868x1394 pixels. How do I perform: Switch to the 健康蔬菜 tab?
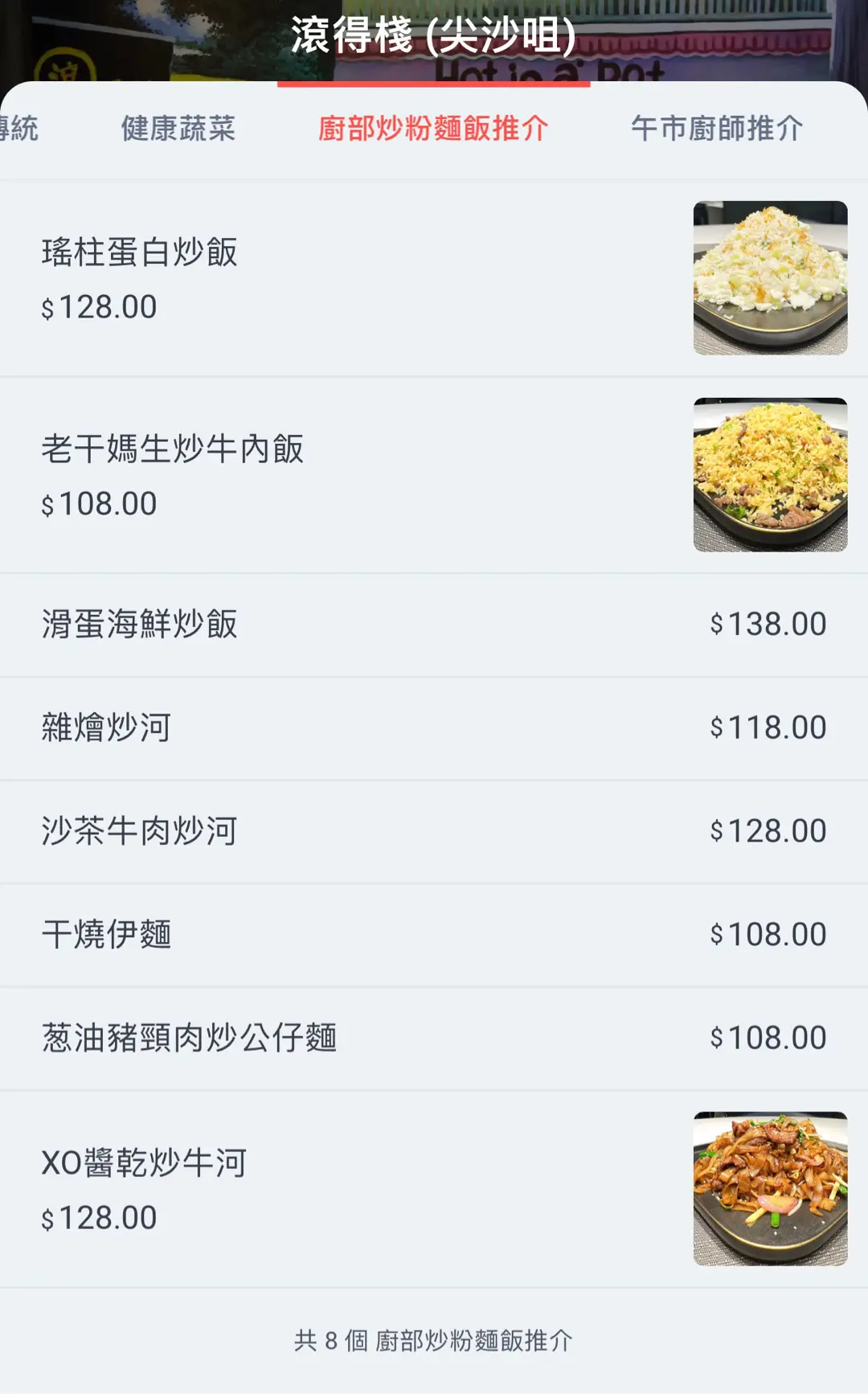coord(178,129)
